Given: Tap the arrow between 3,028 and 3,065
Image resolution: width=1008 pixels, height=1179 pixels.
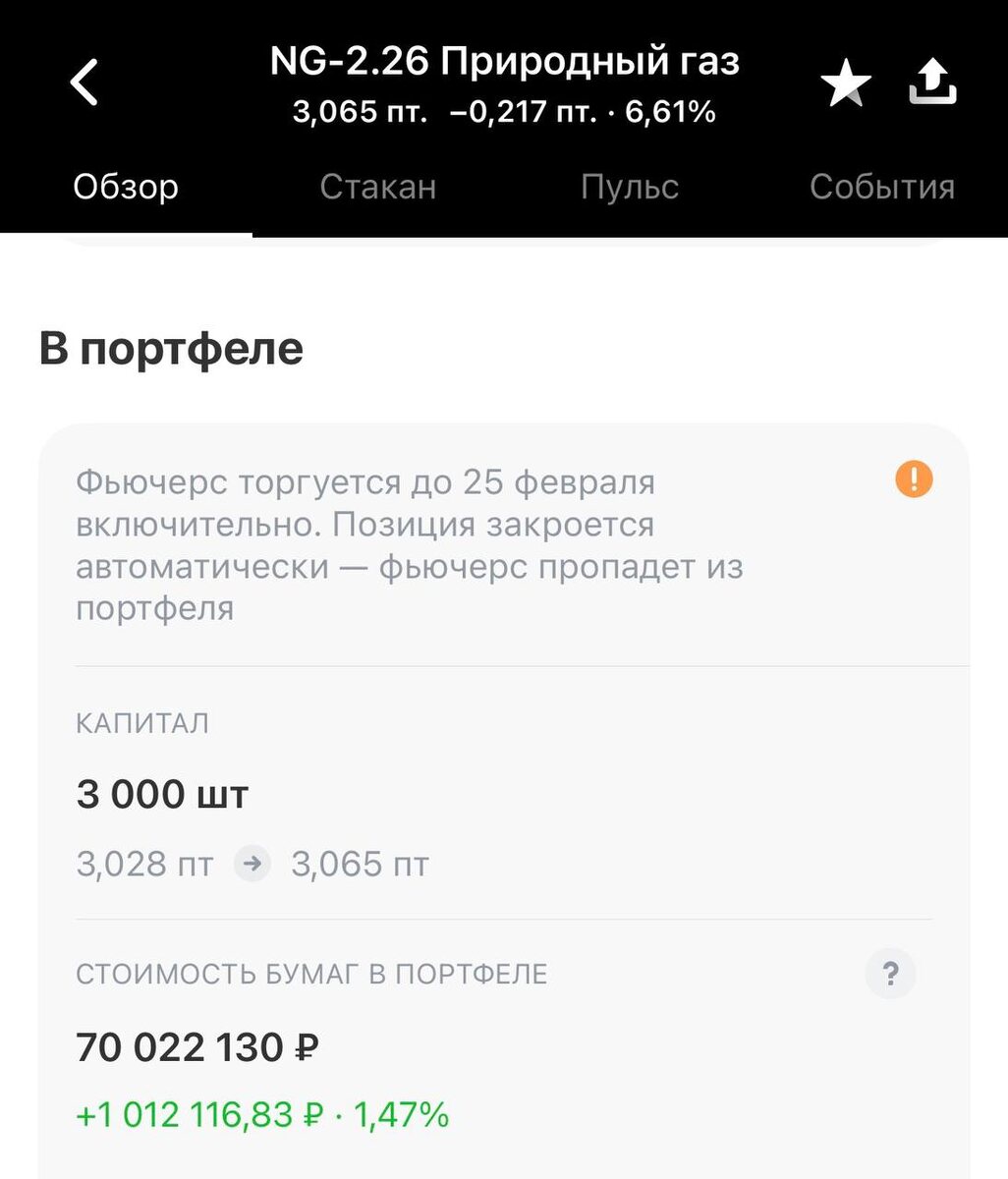Looking at the screenshot, I should (252, 864).
